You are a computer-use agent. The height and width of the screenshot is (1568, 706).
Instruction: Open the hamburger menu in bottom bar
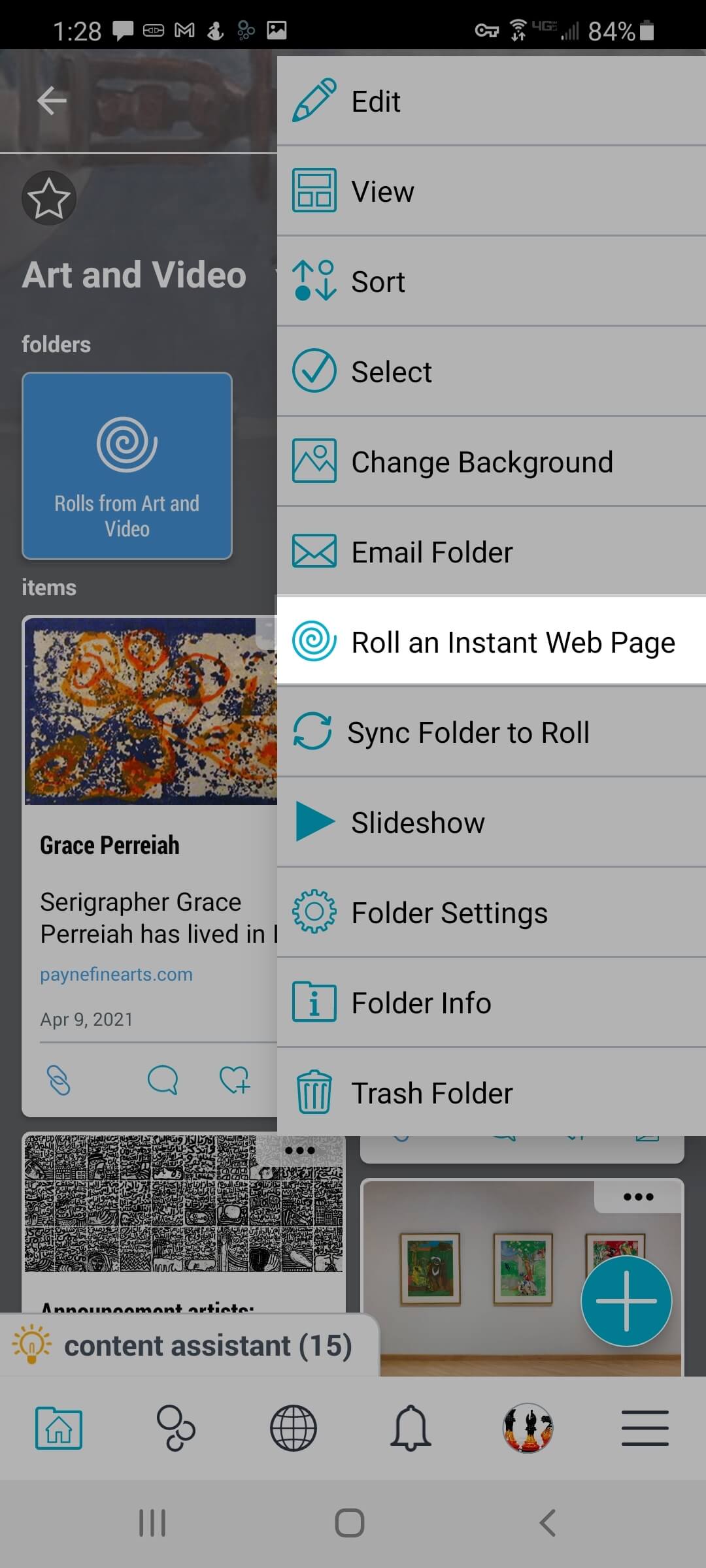(645, 1428)
